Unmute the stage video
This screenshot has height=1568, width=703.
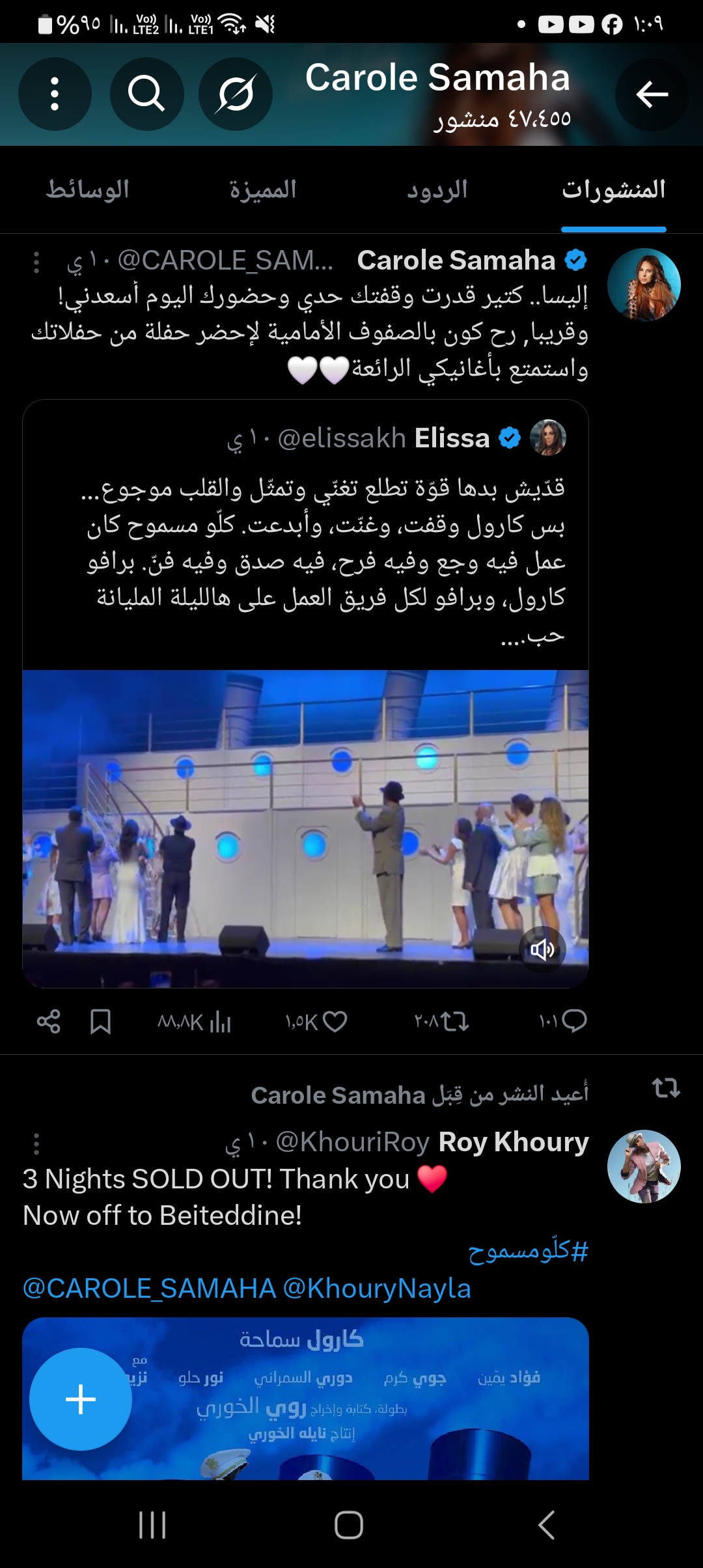(542, 950)
